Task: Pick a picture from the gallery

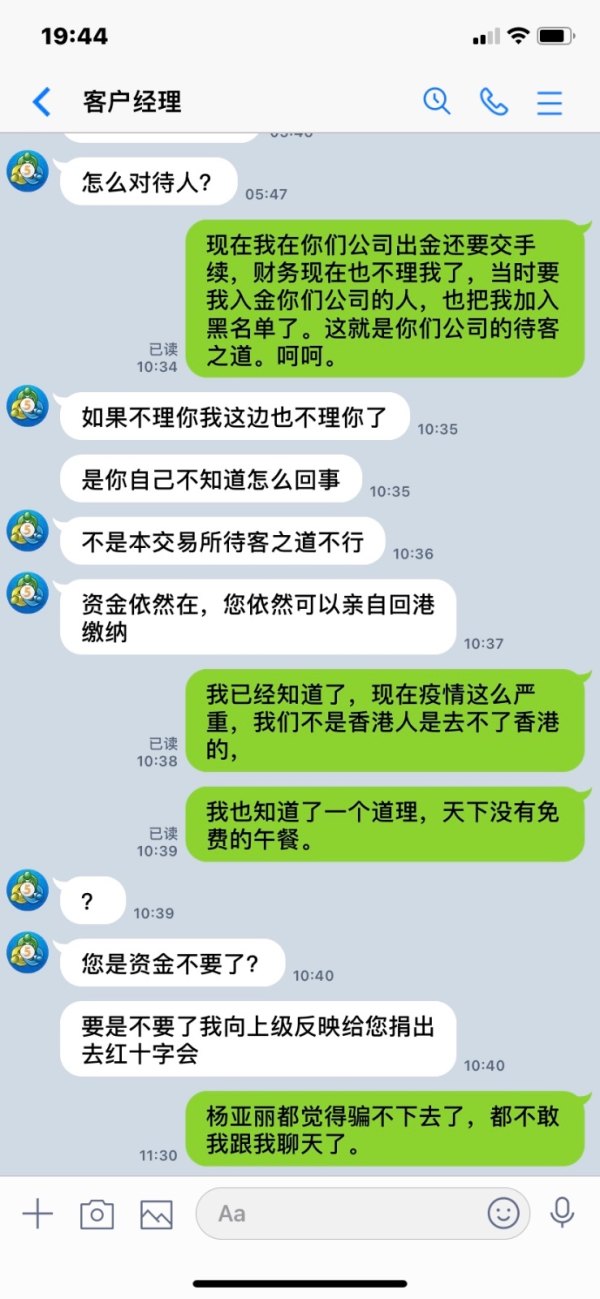Action: (x=157, y=1214)
